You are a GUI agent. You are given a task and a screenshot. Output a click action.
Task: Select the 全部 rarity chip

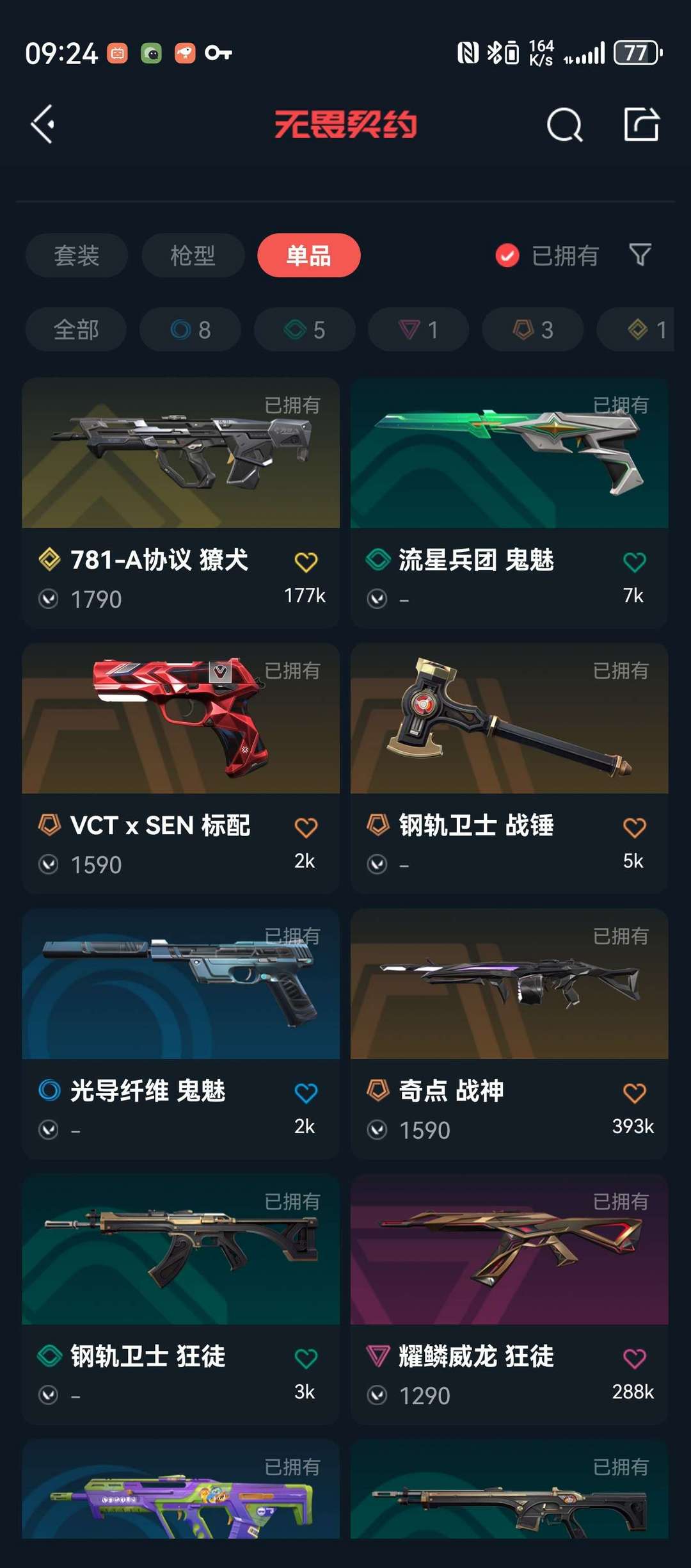(x=76, y=330)
